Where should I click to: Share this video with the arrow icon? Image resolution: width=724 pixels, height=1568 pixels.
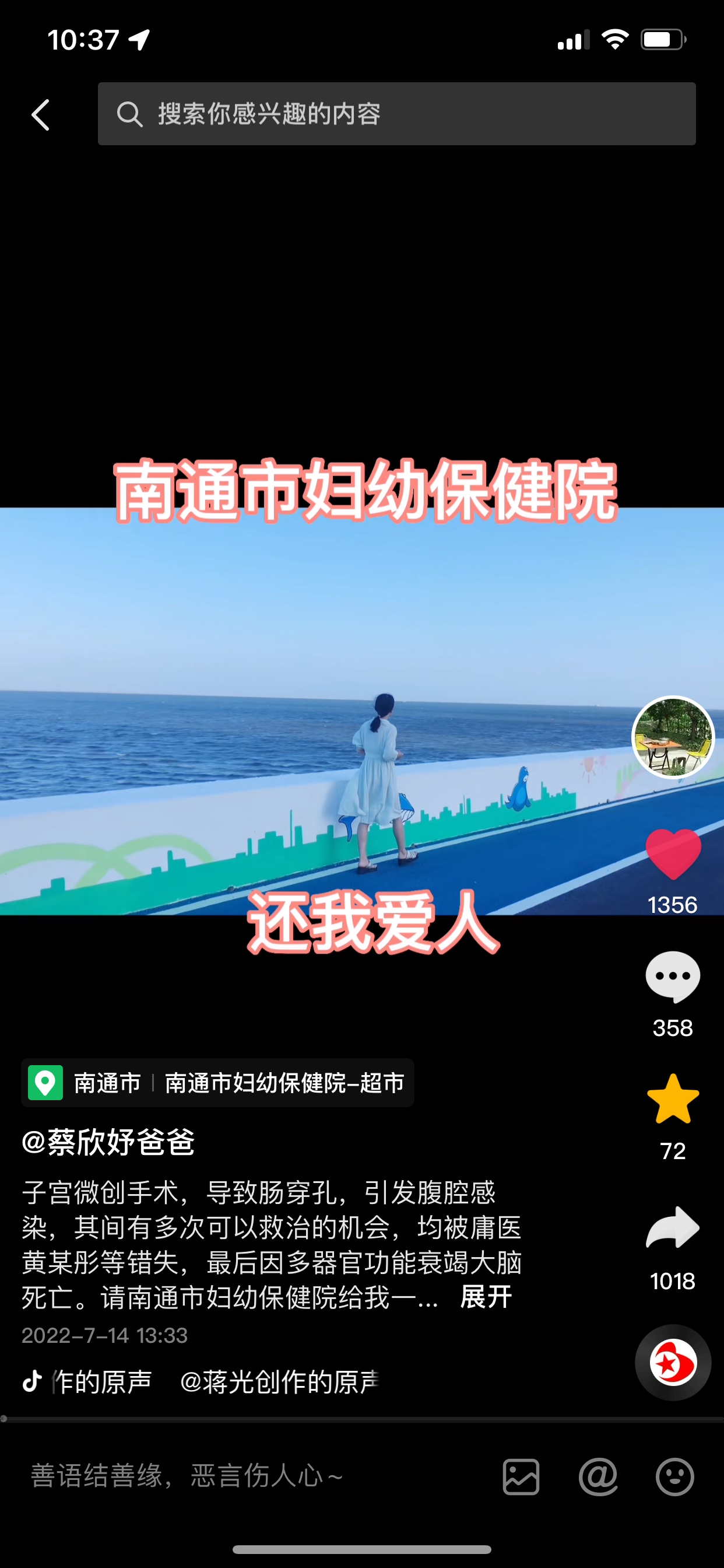click(x=672, y=1228)
